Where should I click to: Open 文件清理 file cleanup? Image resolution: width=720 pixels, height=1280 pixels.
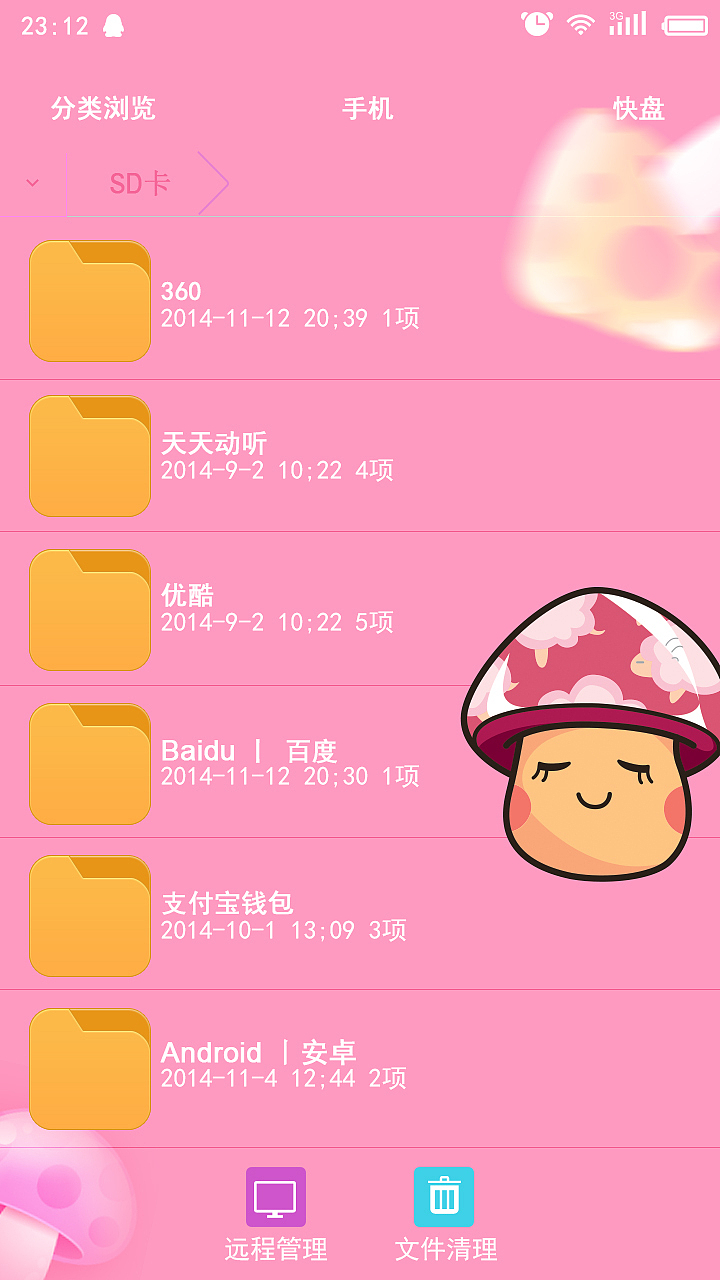click(445, 1214)
